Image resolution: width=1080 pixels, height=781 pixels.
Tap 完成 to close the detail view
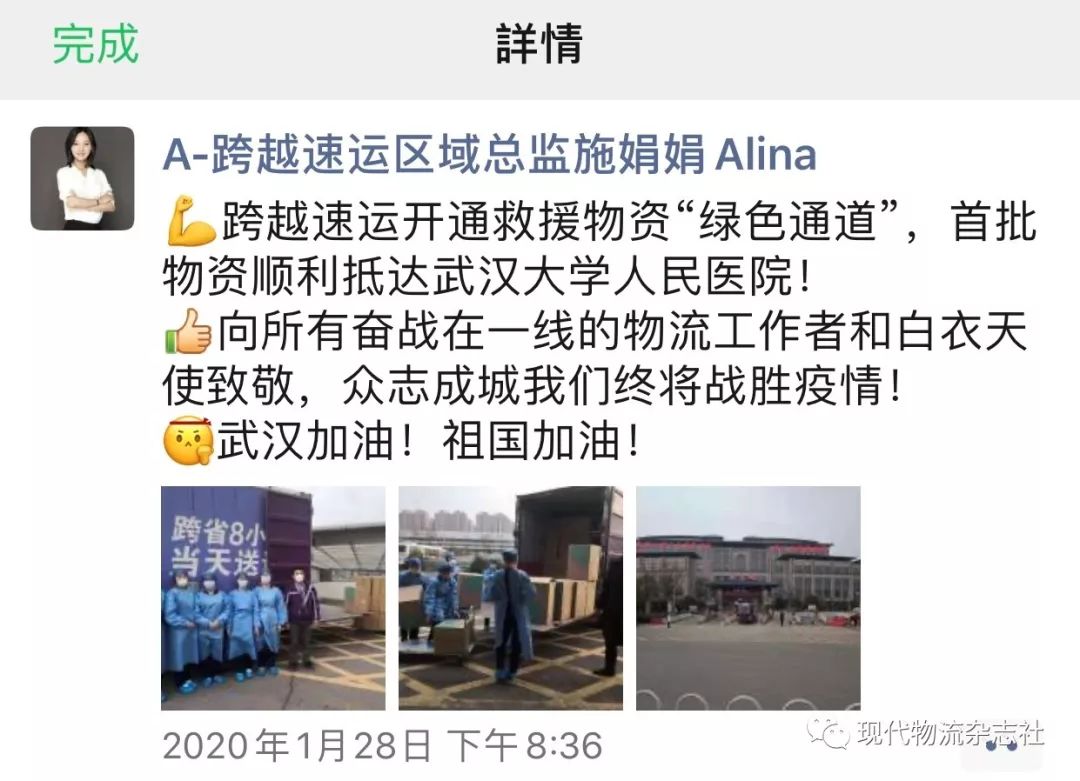click(x=95, y=45)
